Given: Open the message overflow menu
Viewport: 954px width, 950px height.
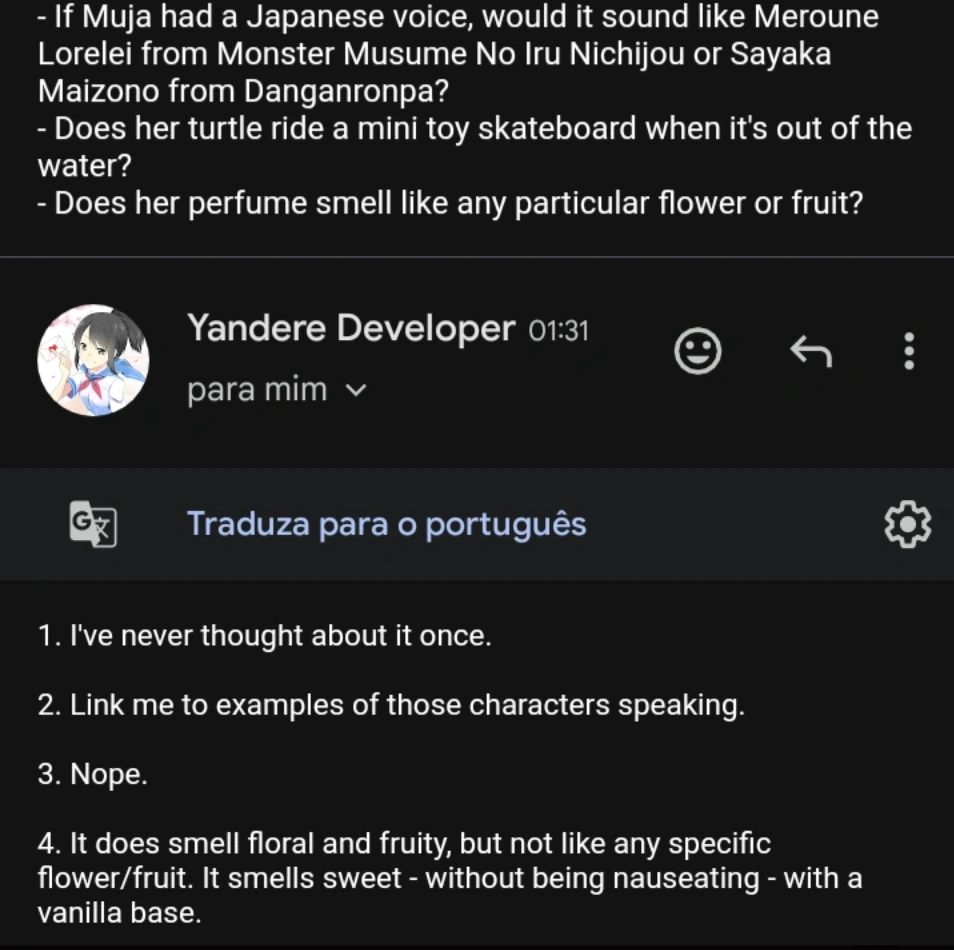Looking at the screenshot, I should tap(908, 351).
